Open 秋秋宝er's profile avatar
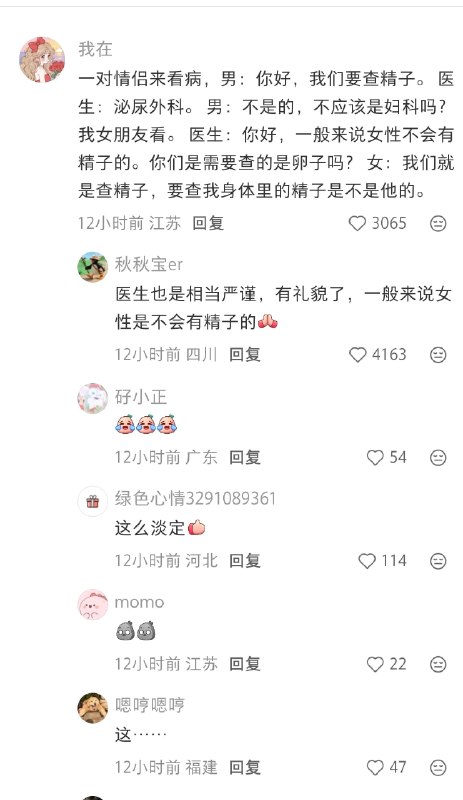The height and width of the screenshot is (800, 463). click(x=92, y=267)
